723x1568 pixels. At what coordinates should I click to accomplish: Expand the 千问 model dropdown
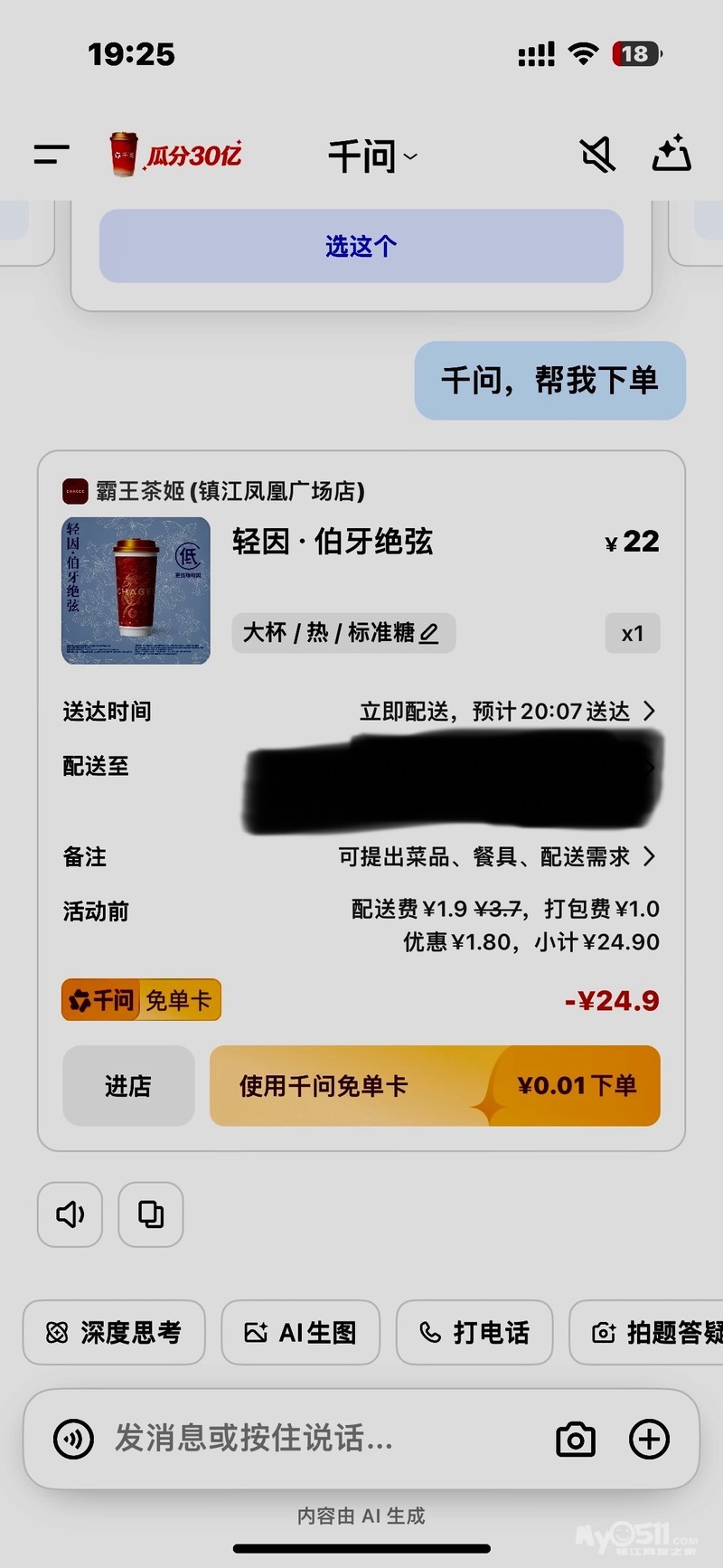coord(371,156)
